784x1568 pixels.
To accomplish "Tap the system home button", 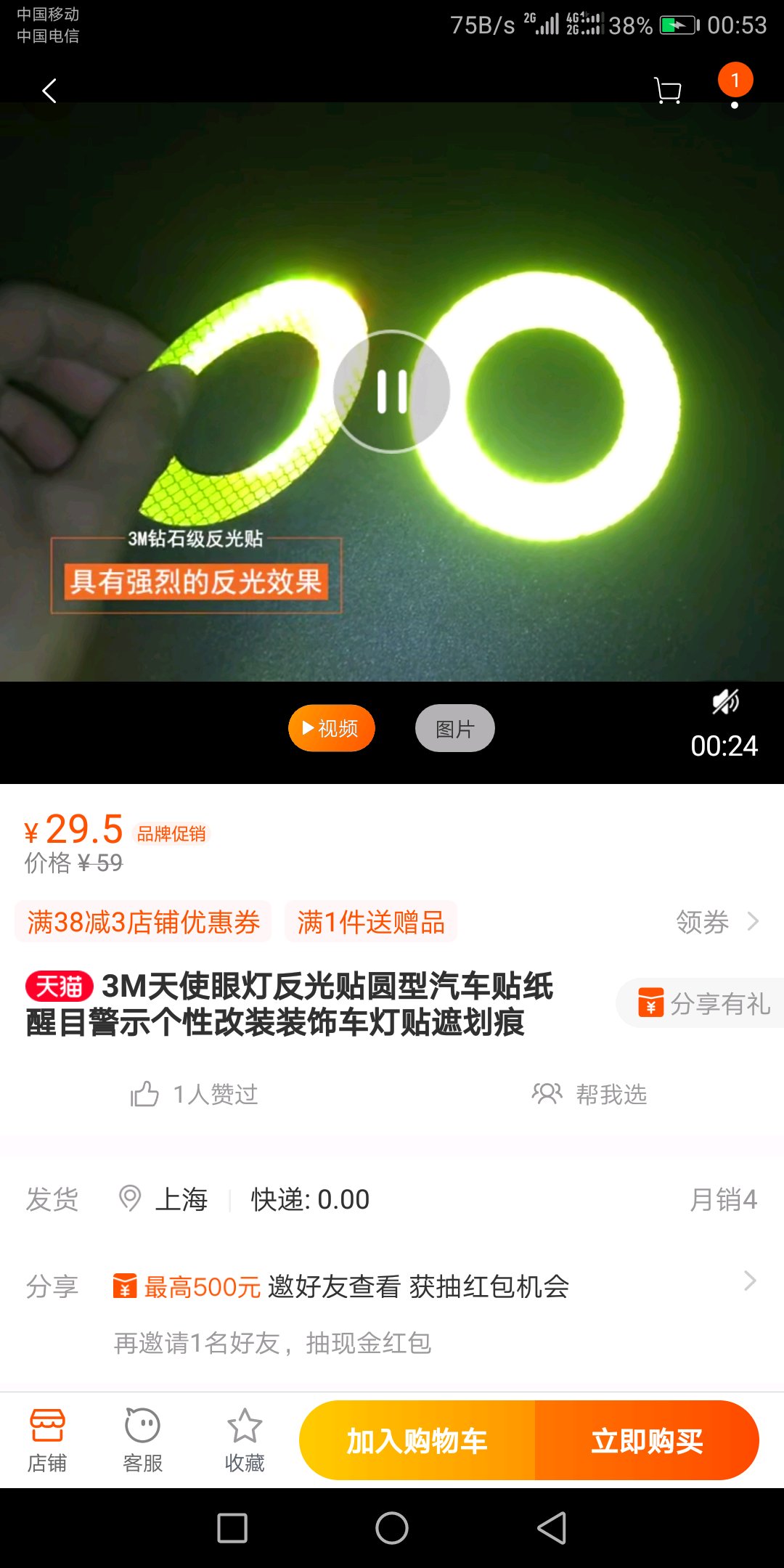I will tap(392, 1528).
